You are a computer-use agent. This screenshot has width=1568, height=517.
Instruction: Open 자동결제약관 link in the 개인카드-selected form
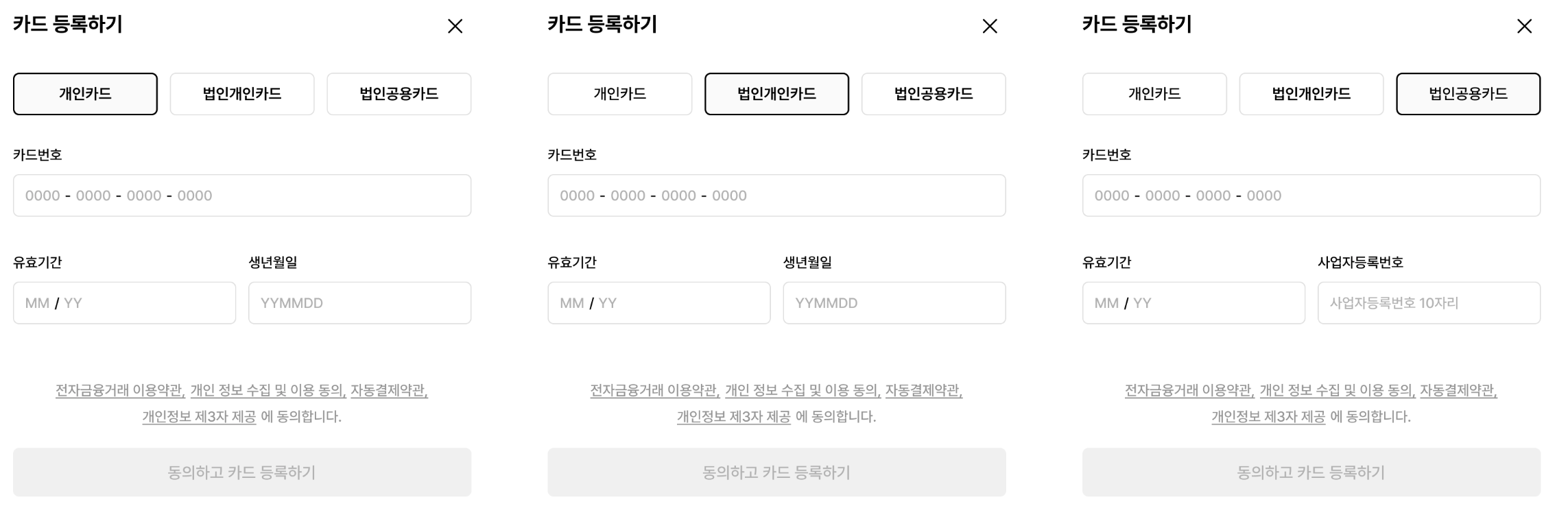click(x=389, y=390)
